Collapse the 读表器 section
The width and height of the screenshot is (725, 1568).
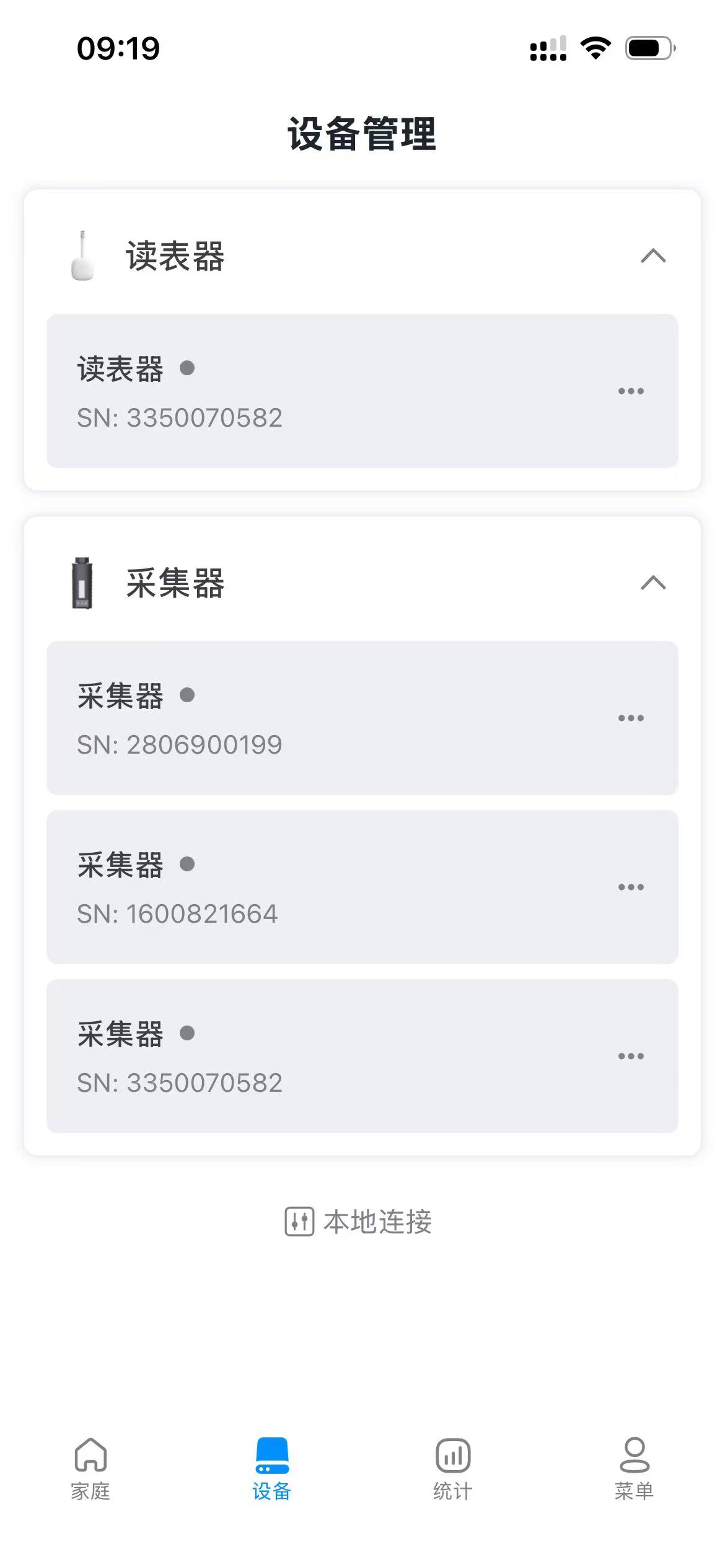click(x=653, y=256)
